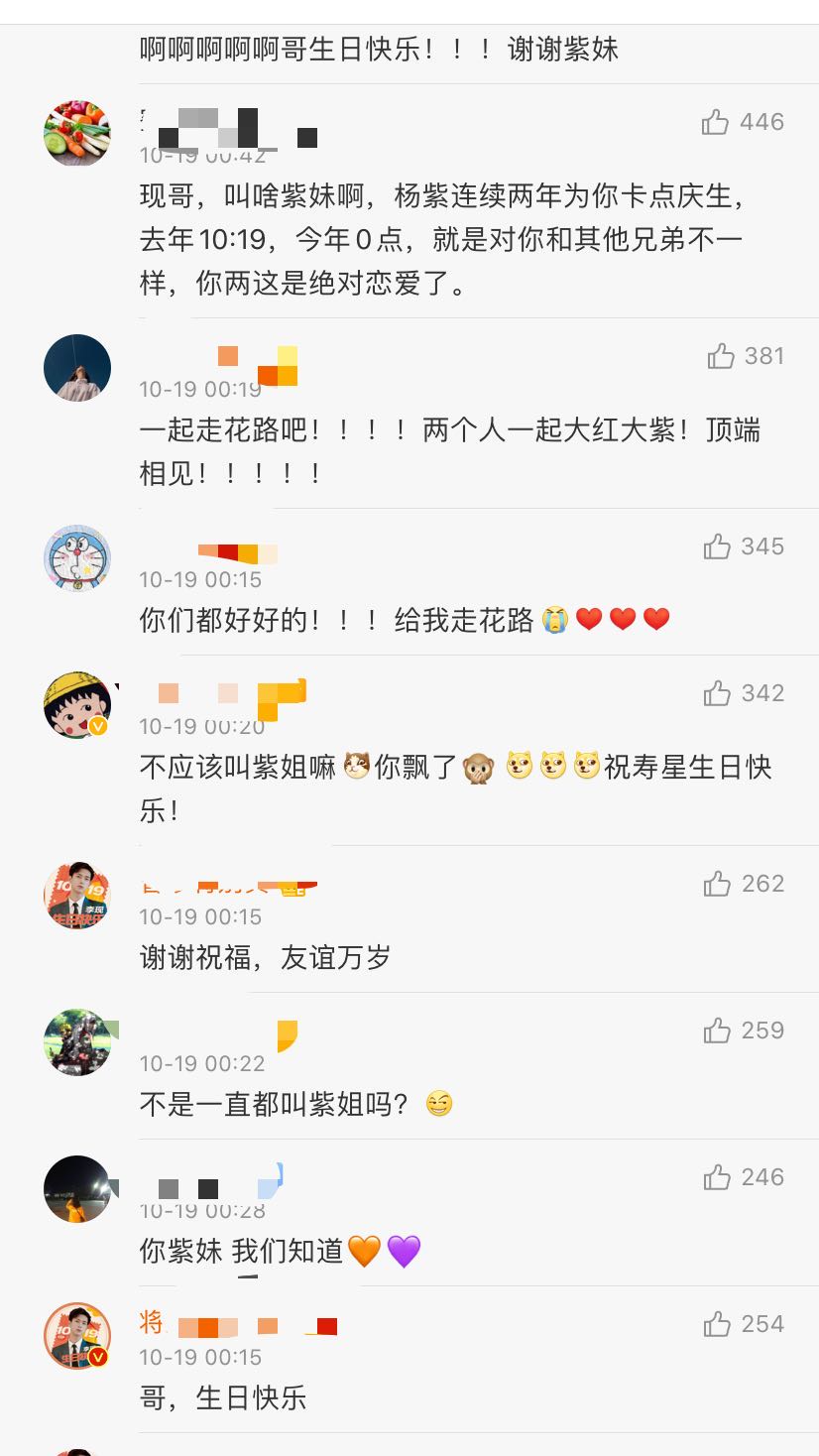Like the comment with 342 likes

pos(717,693)
